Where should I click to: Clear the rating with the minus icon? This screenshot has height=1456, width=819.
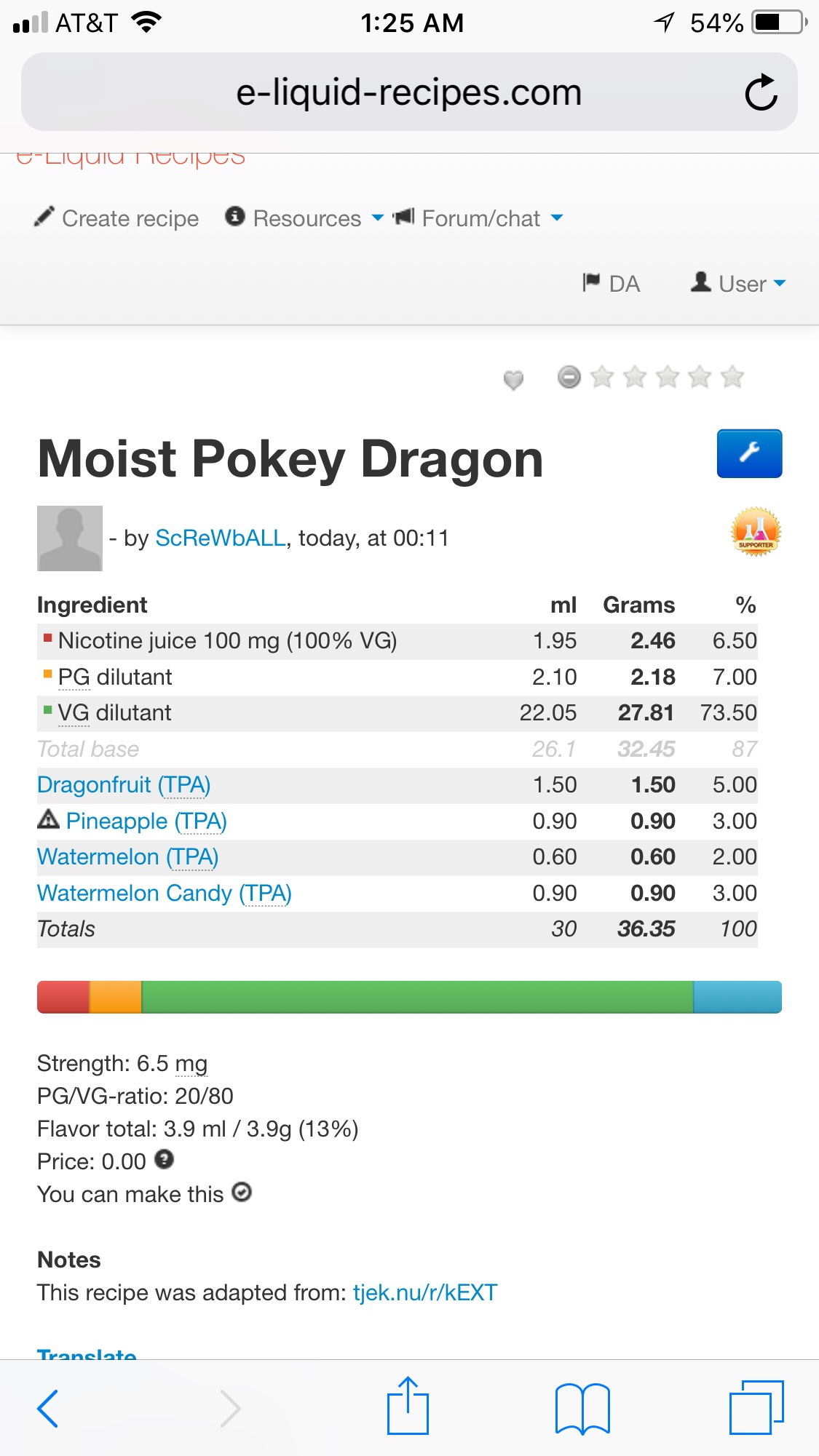pos(569,377)
